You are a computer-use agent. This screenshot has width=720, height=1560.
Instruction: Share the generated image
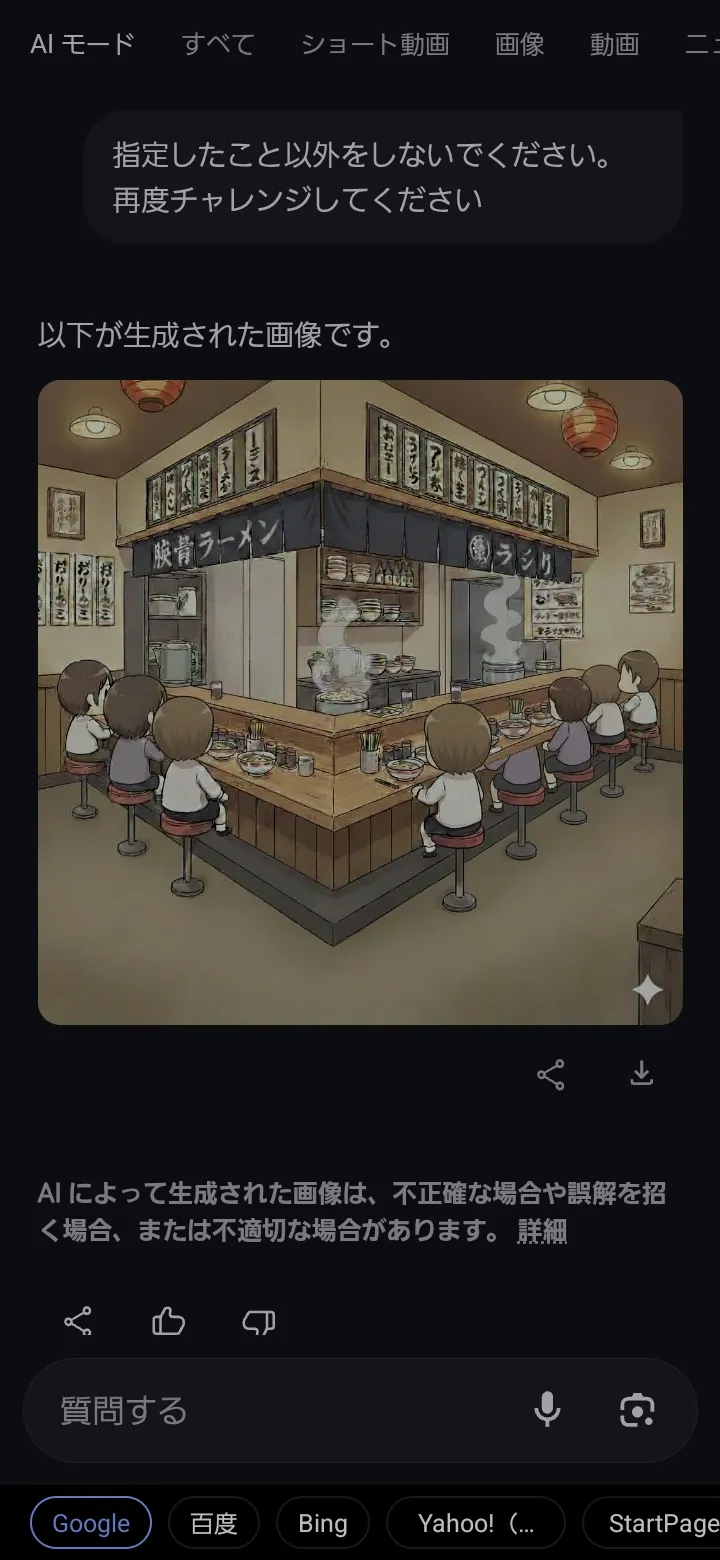click(551, 1074)
